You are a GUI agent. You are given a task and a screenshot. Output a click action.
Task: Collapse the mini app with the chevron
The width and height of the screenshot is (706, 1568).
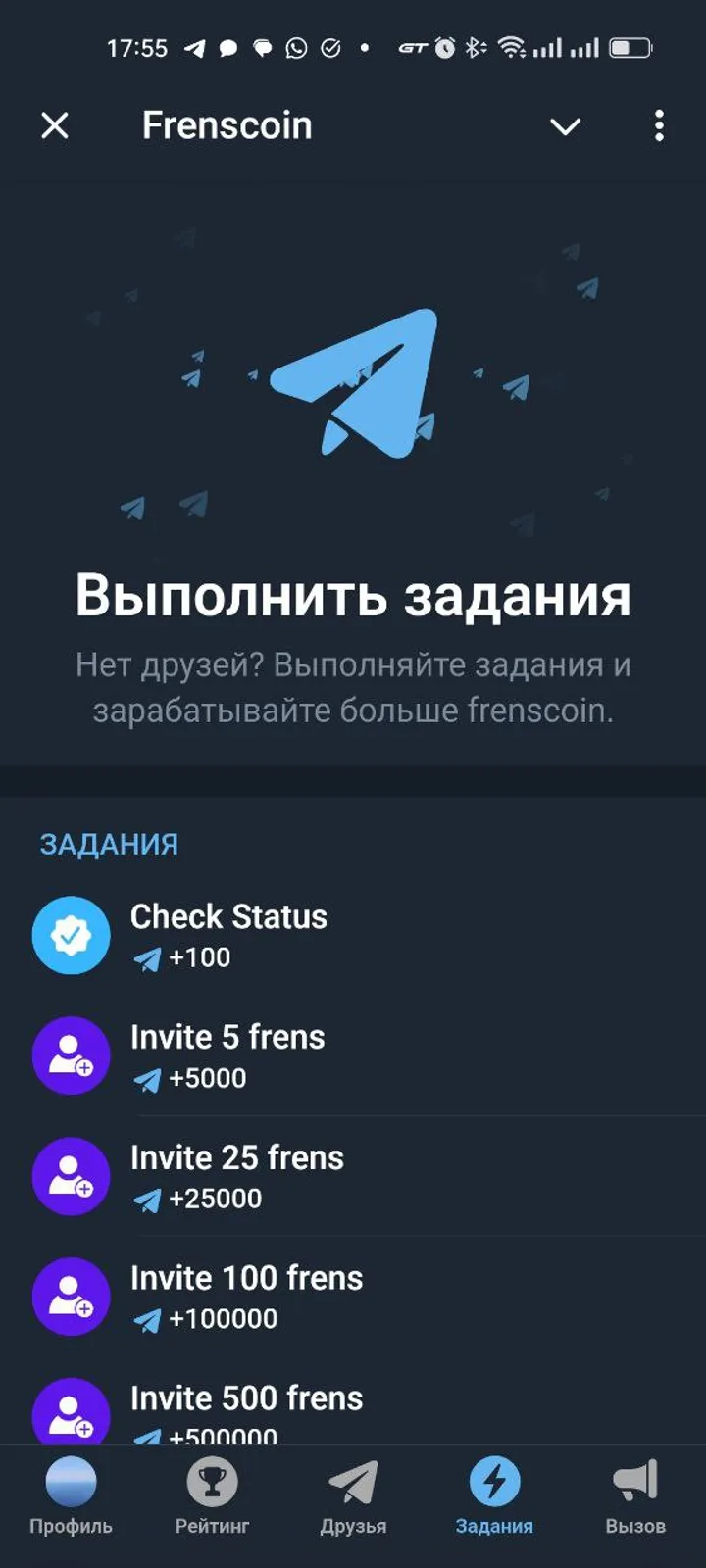tap(565, 125)
